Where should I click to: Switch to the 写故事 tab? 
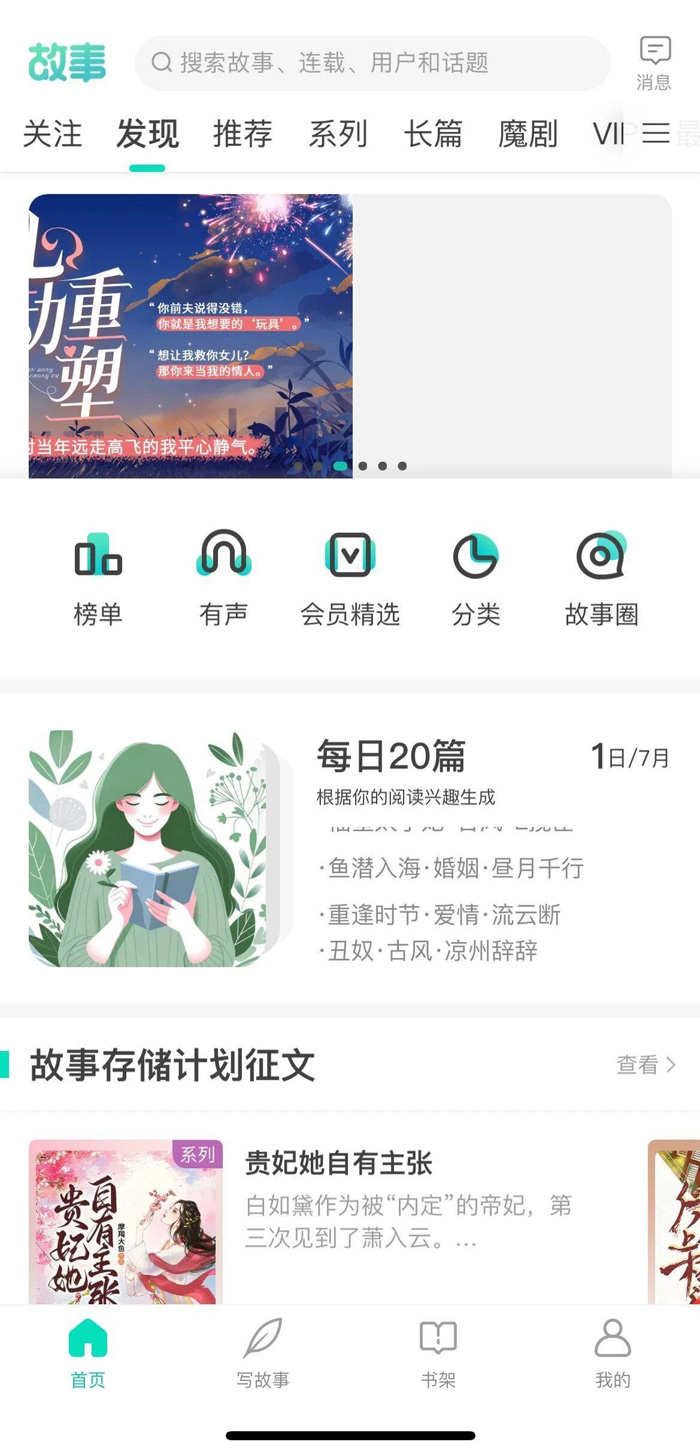click(x=263, y=1353)
